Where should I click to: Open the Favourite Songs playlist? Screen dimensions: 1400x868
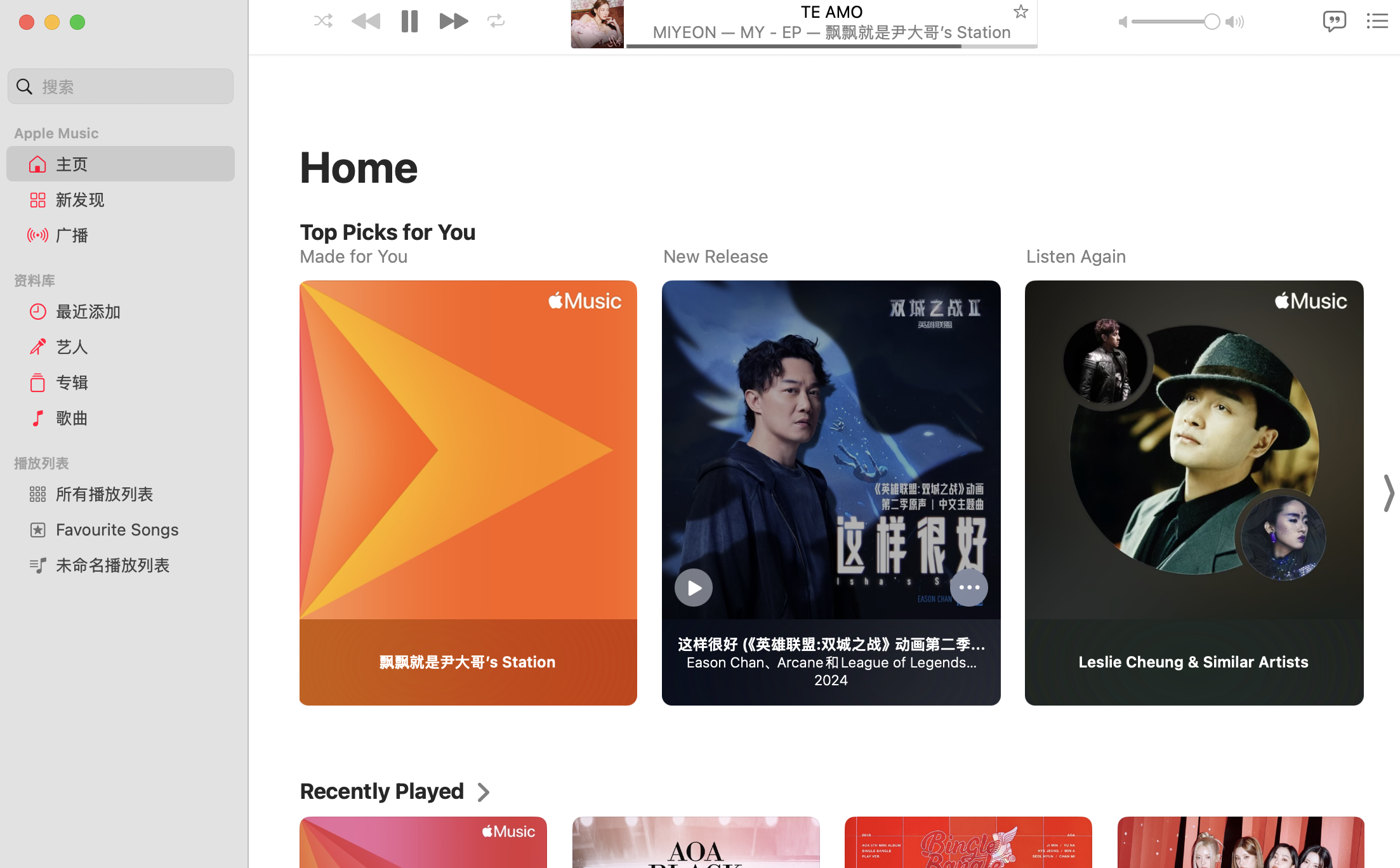[117, 530]
